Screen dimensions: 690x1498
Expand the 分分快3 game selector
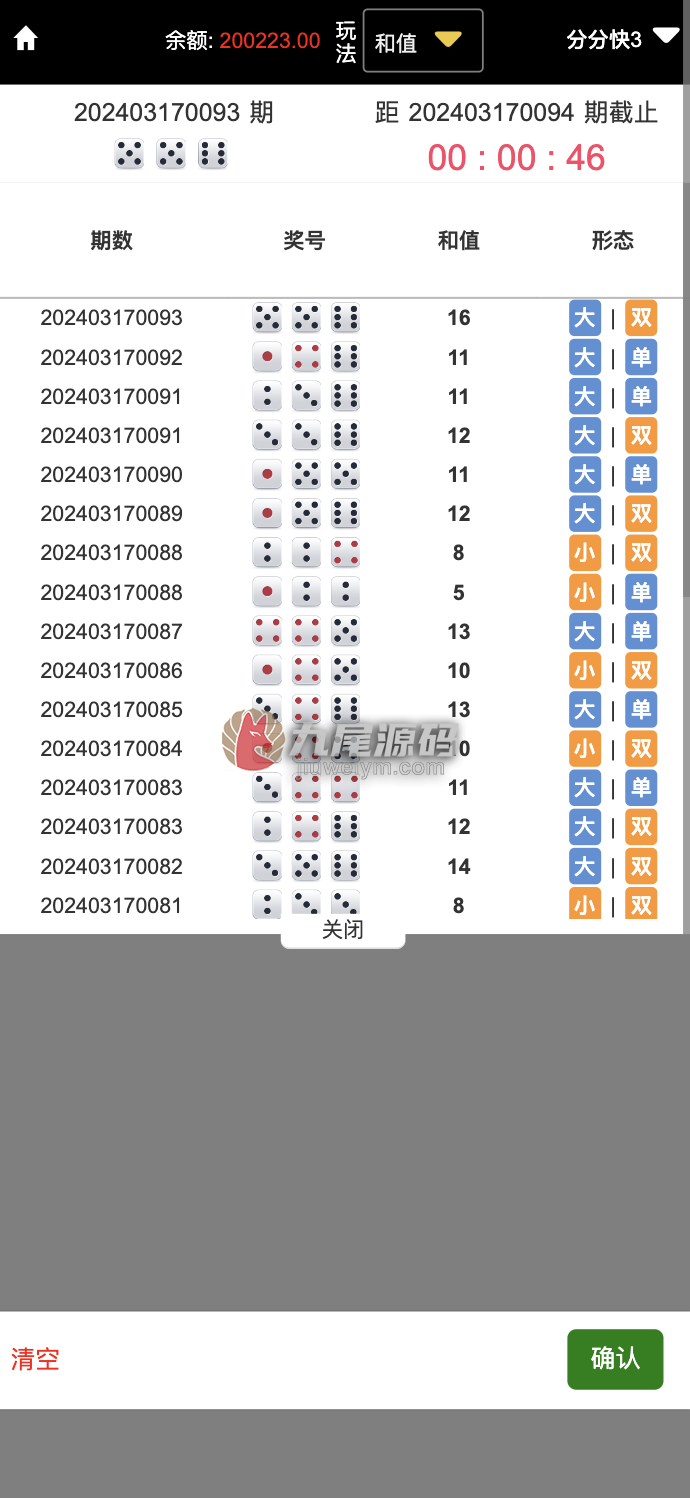pos(622,39)
